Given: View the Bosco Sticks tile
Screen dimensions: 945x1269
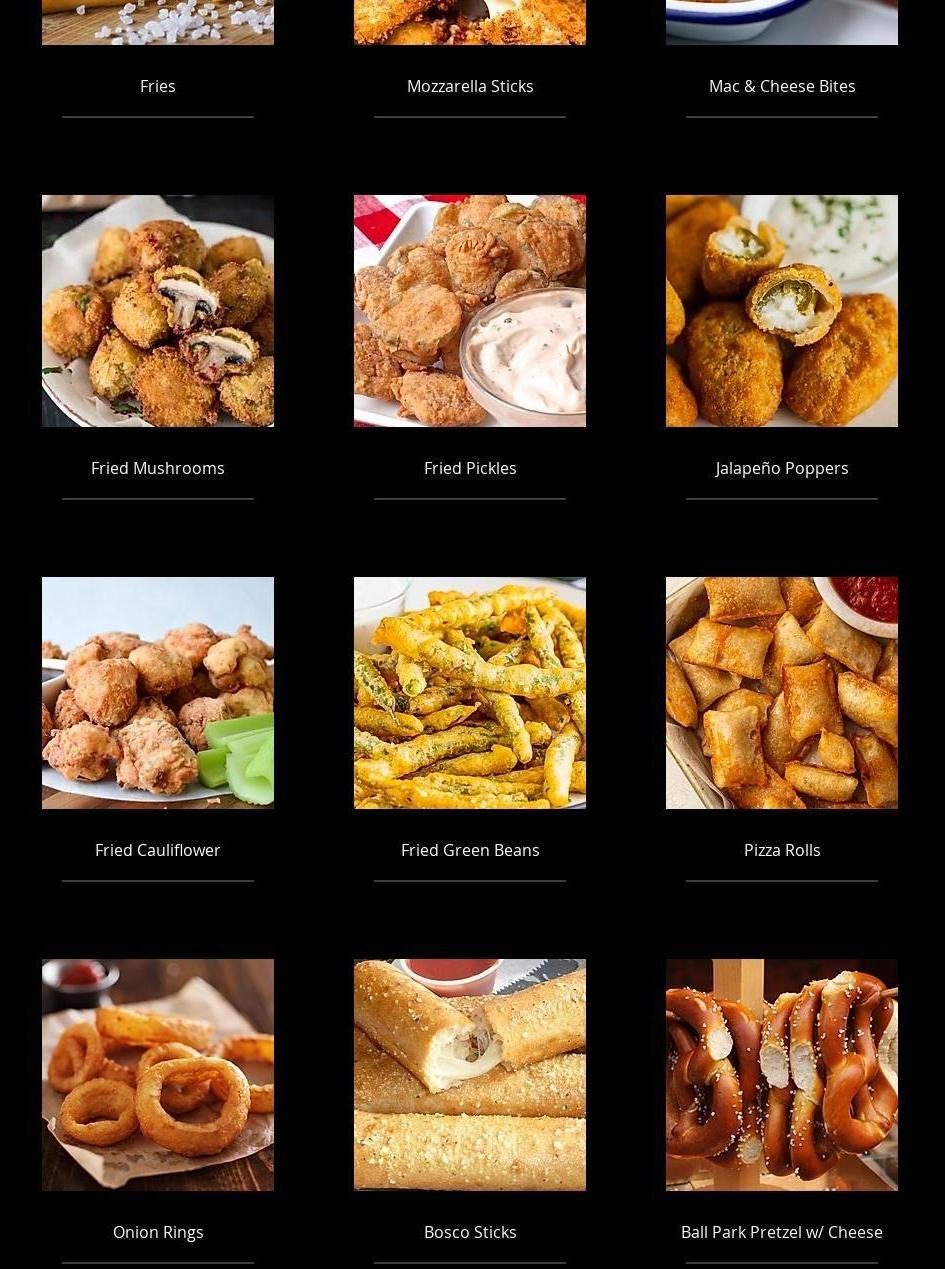Looking at the screenshot, I should (x=470, y=1075).
